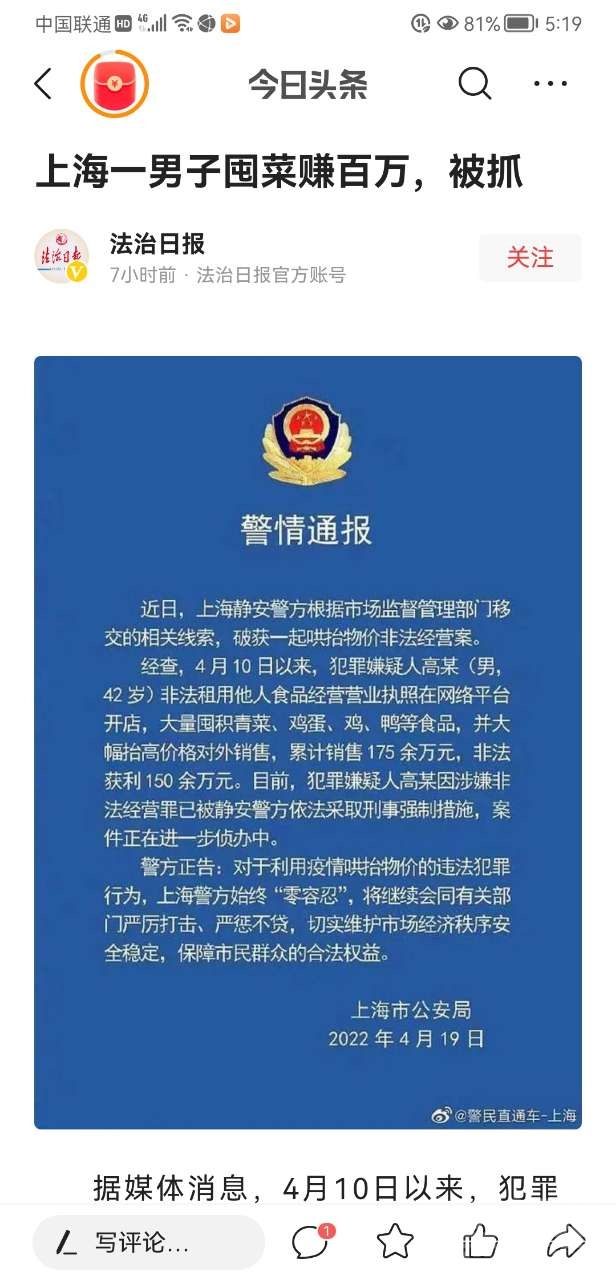Open the 法治日报 author profile avatar
The image size is (616, 1280).
click(62, 257)
